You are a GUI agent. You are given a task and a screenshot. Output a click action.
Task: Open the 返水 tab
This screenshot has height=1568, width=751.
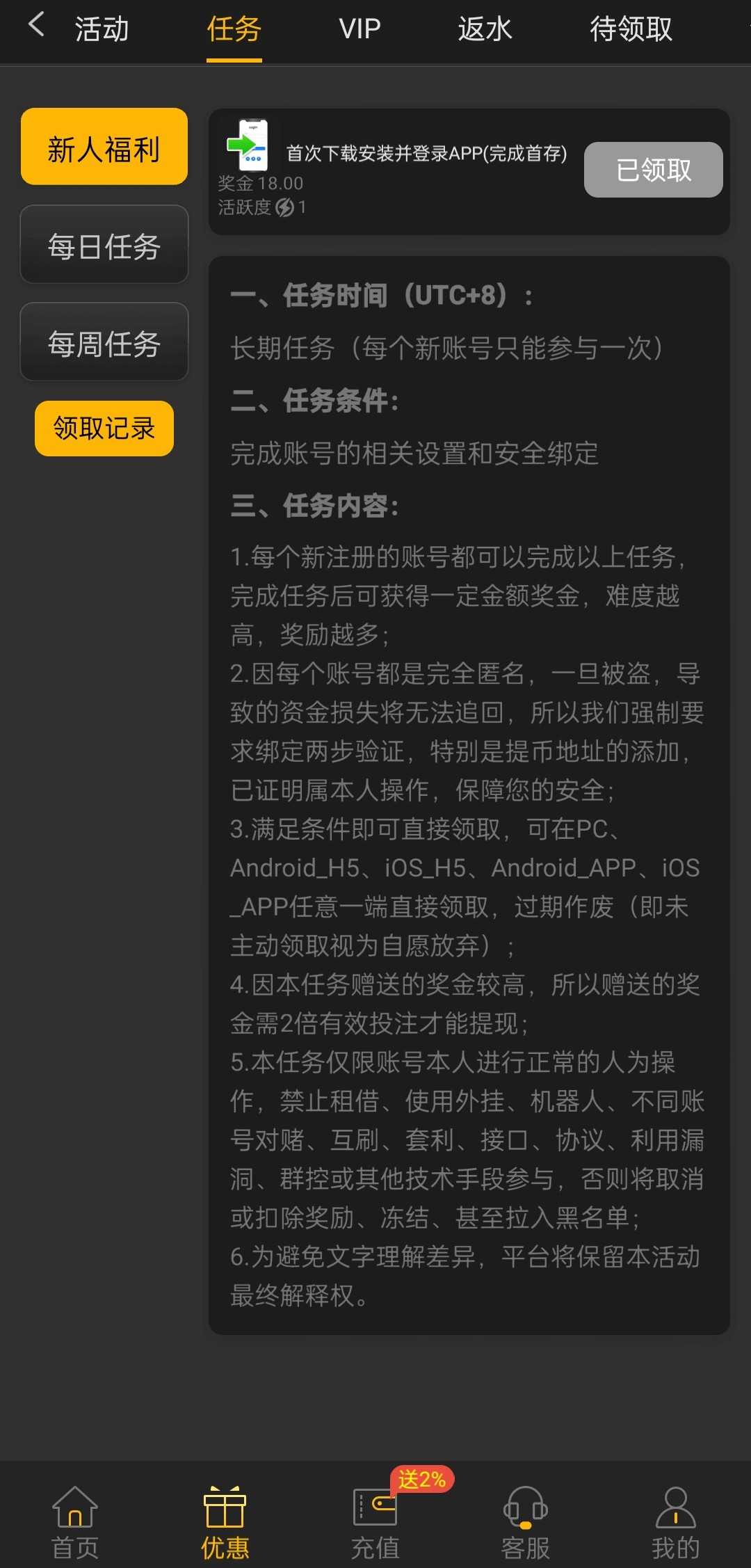pyautogui.click(x=485, y=29)
